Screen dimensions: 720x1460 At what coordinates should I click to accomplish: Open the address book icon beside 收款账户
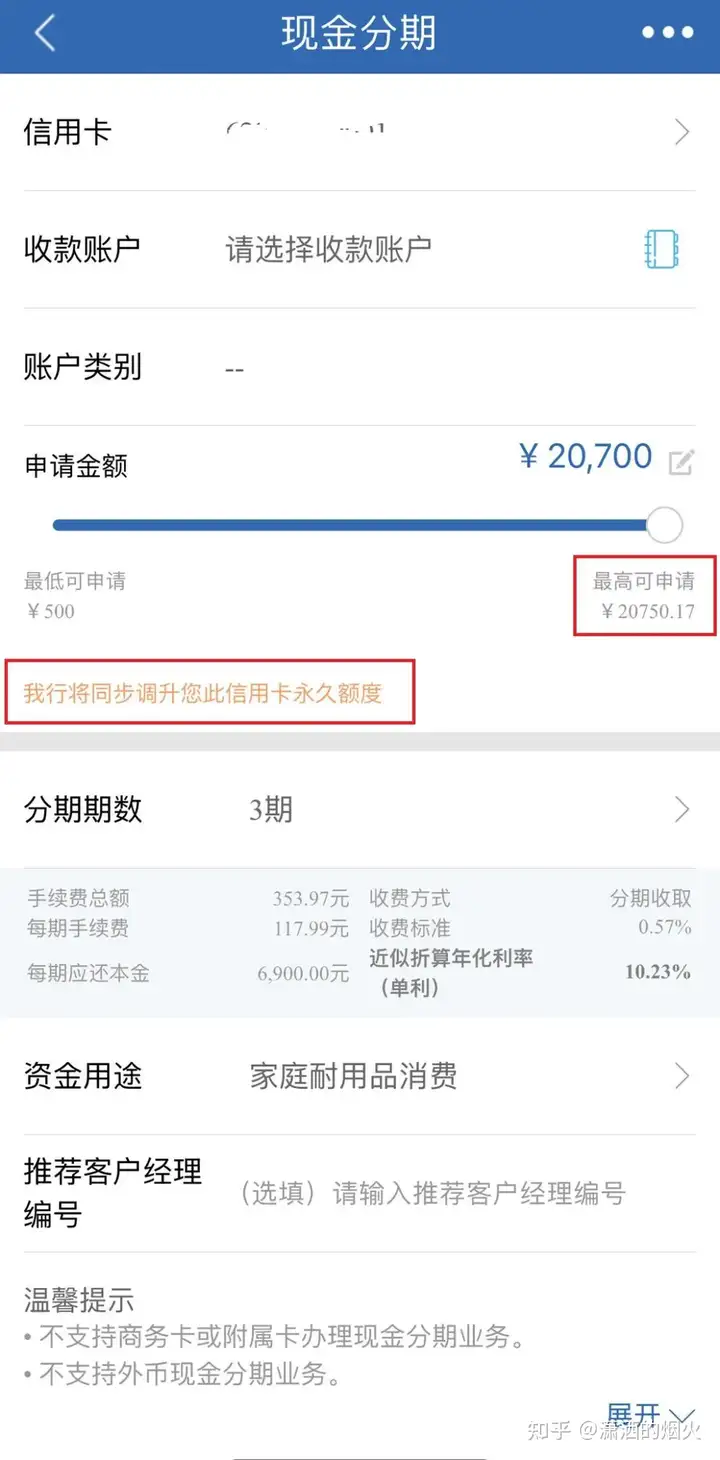pos(662,249)
